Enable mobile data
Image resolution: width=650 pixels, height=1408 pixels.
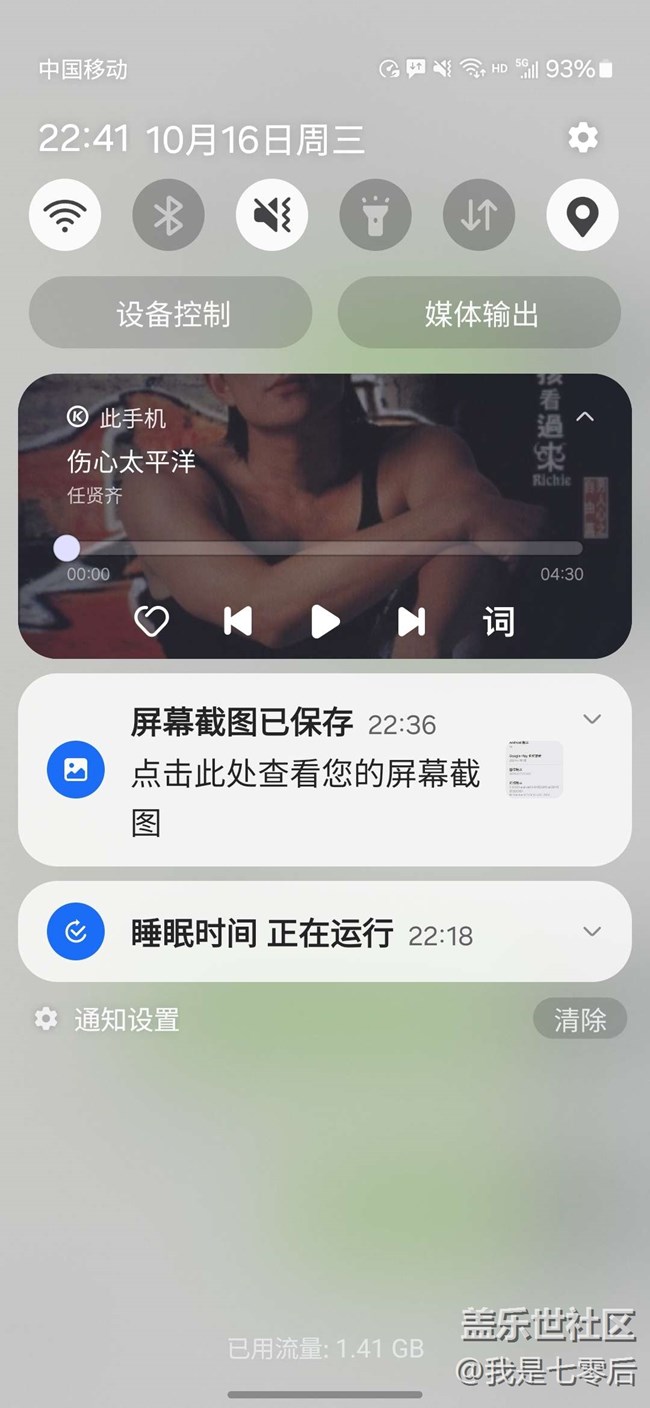[x=479, y=215]
